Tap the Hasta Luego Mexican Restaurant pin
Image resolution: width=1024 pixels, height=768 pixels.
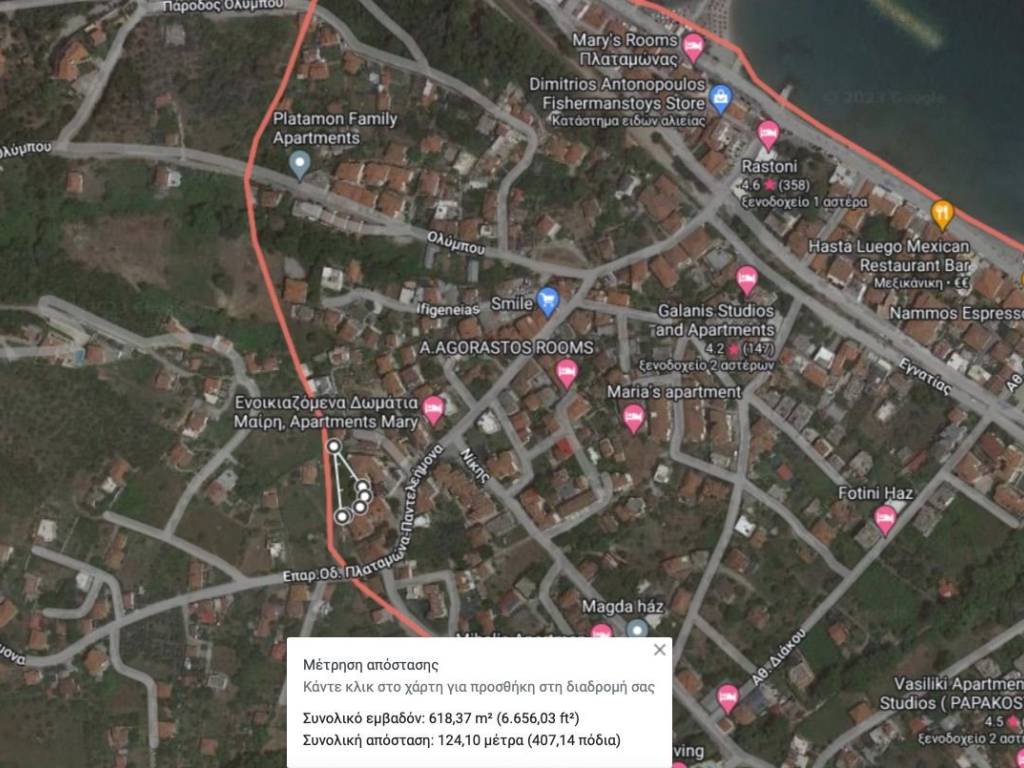coord(941,212)
